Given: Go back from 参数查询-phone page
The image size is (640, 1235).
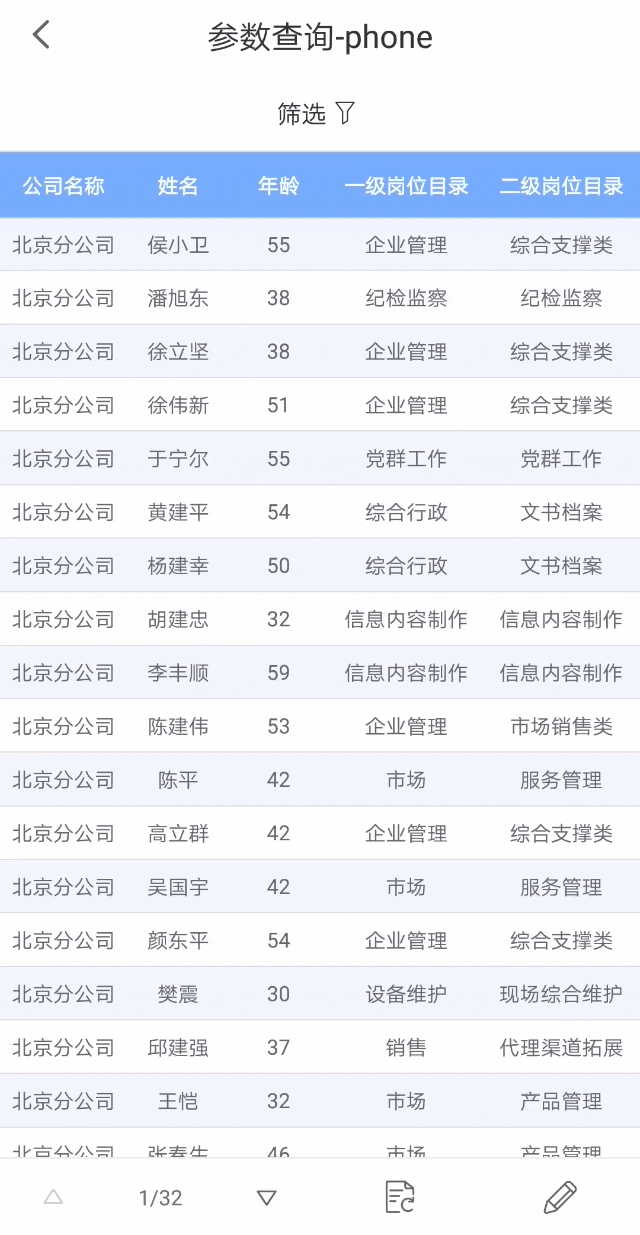Looking at the screenshot, I should [41, 36].
